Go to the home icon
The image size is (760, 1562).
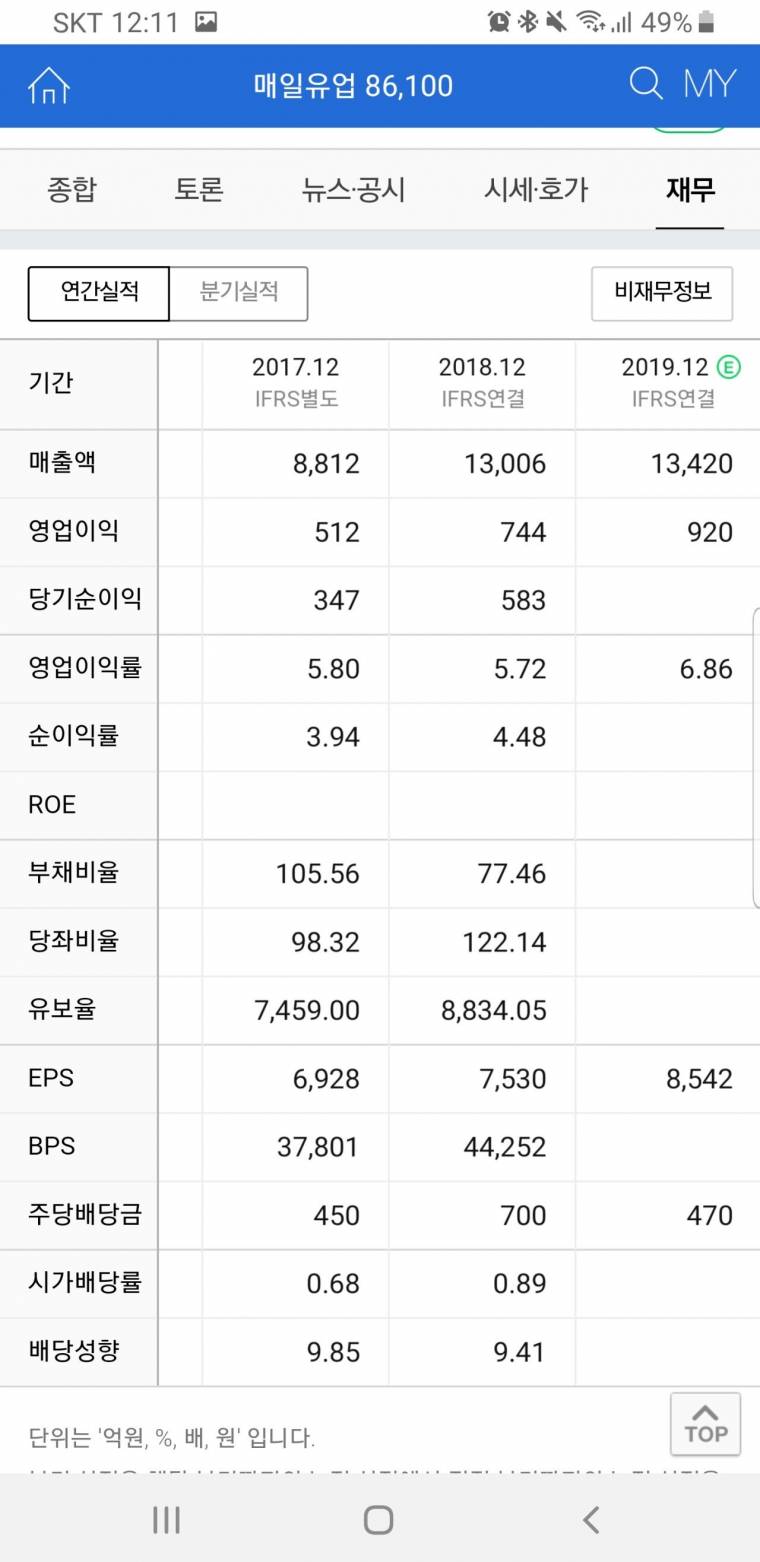[49, 86]
